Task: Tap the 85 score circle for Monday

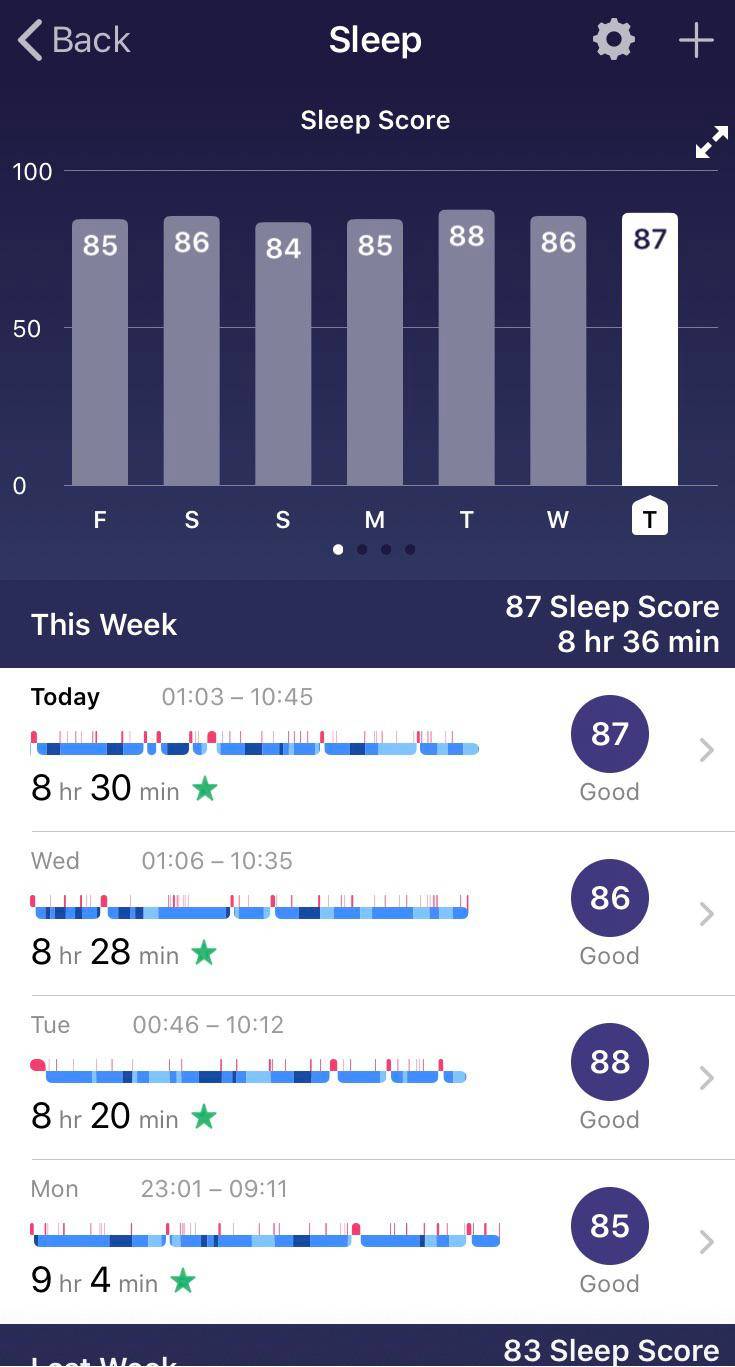Action: point(609,1226)
